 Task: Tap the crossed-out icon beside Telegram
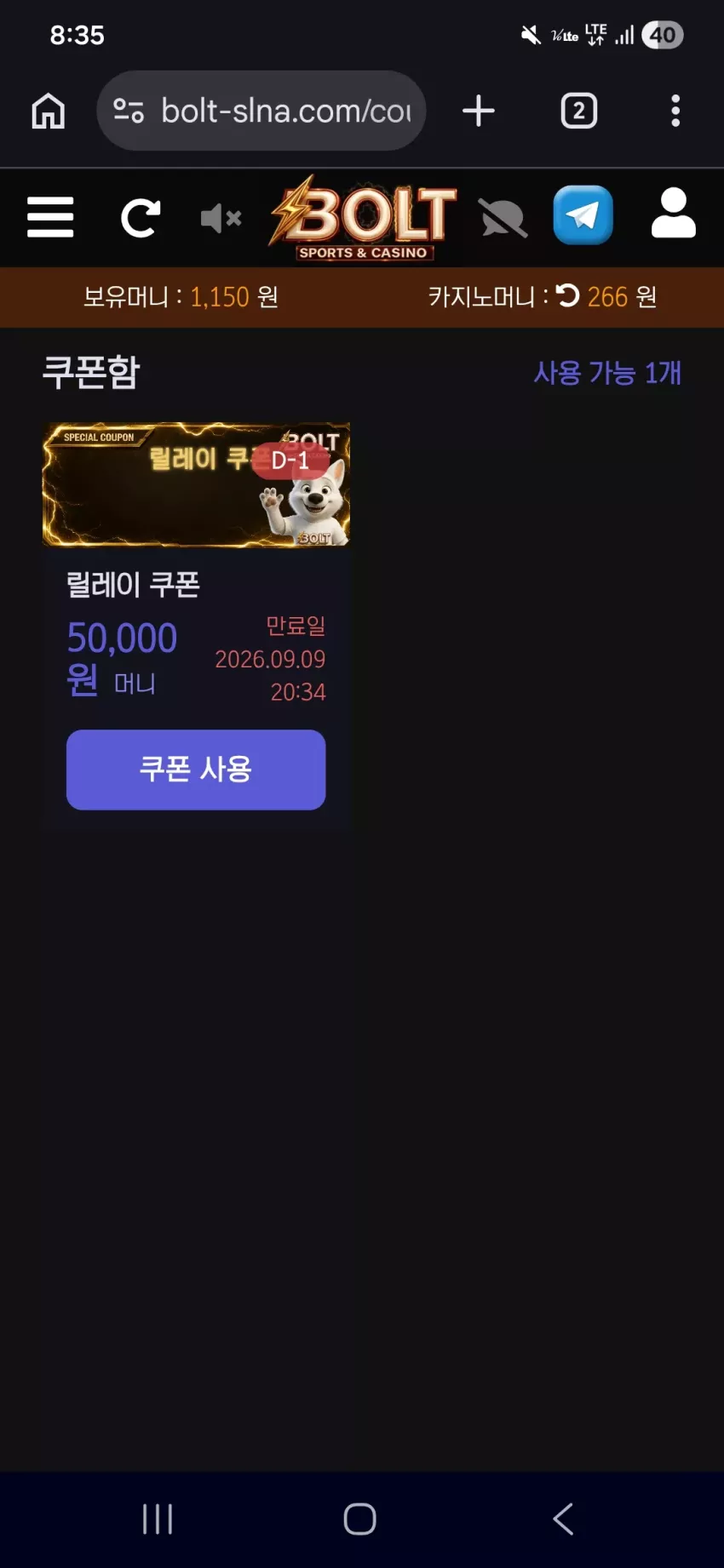point(503,218)
